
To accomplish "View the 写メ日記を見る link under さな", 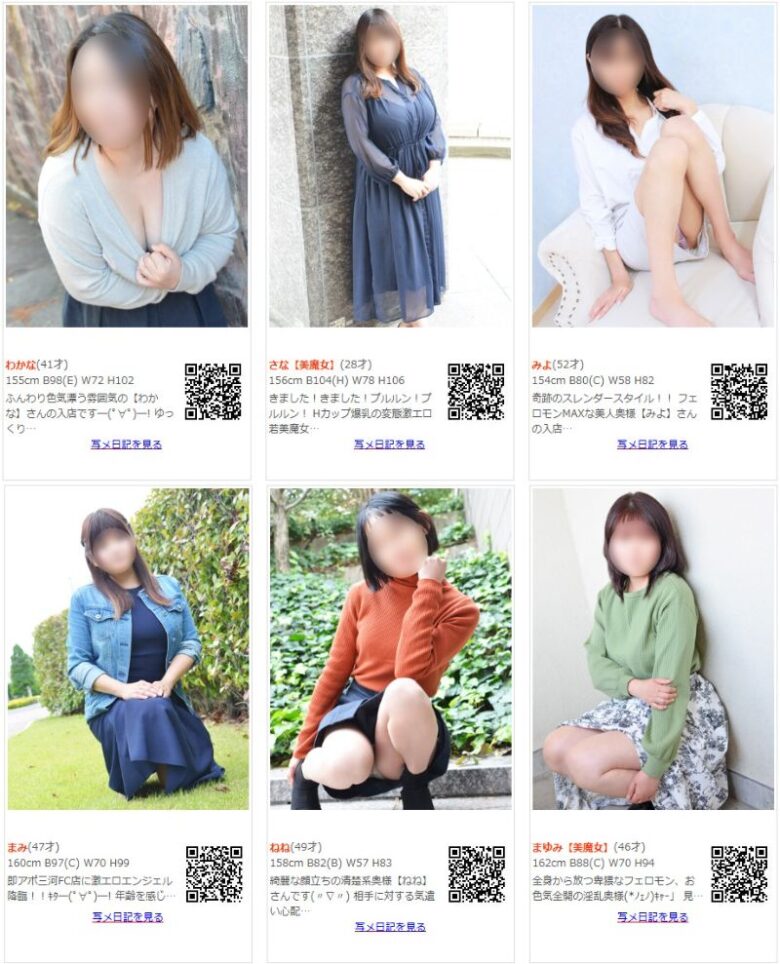I will tap(389, 444).
